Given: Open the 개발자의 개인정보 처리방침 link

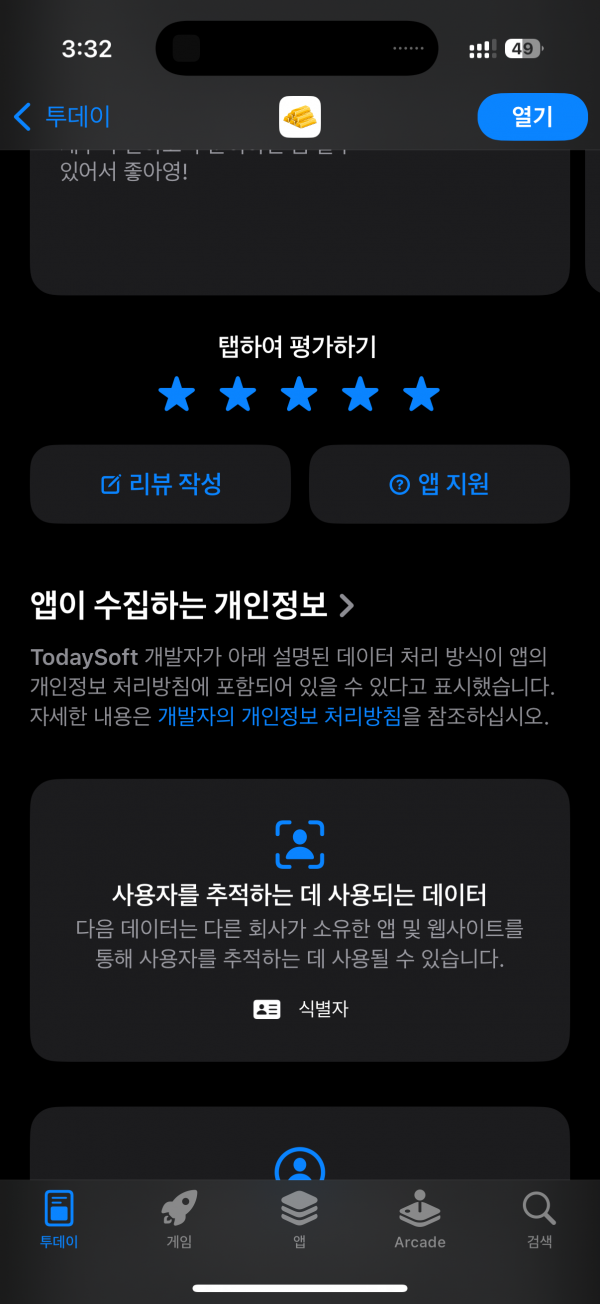Looking at the screenshot, I should (x=279, y=716).
